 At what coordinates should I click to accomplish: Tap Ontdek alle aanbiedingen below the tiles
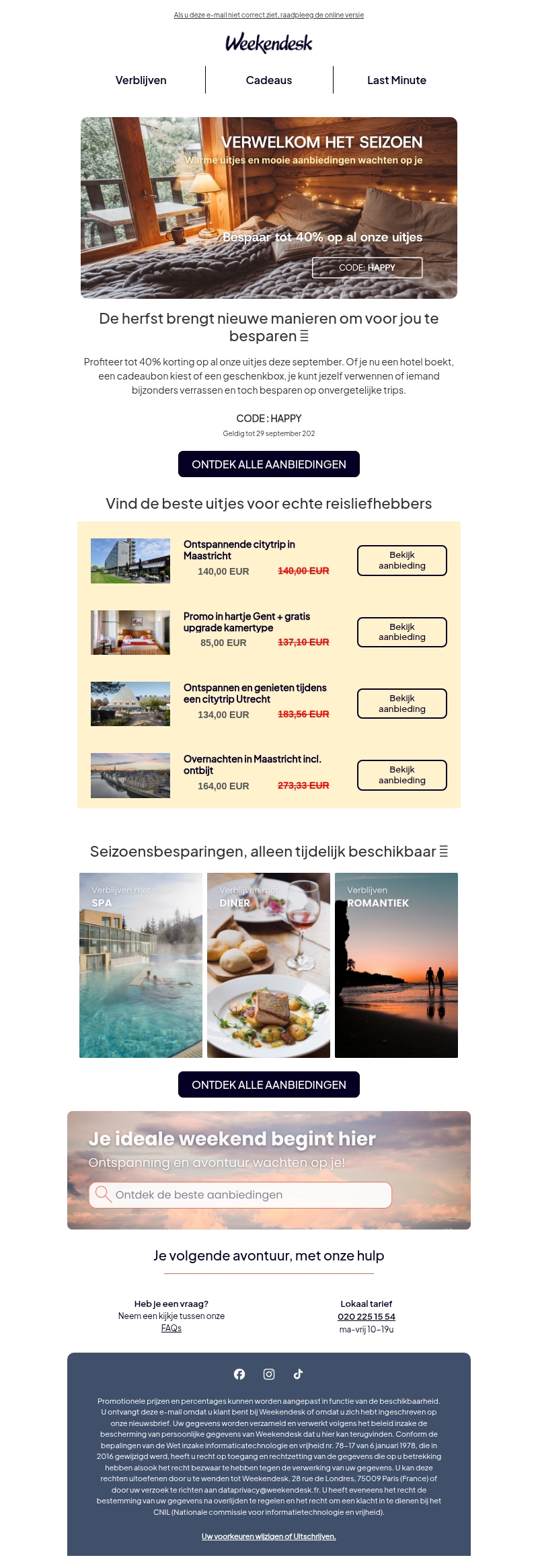pos(268,1084)
